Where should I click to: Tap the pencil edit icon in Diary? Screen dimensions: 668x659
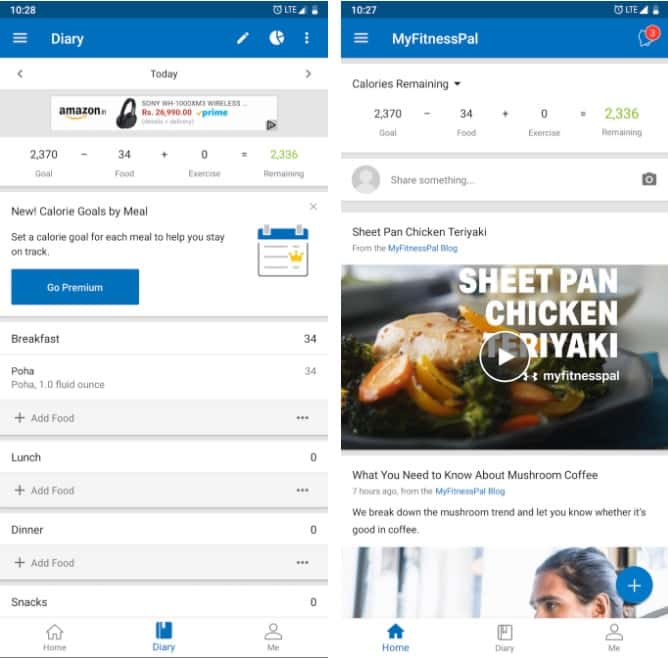[243, 39]
